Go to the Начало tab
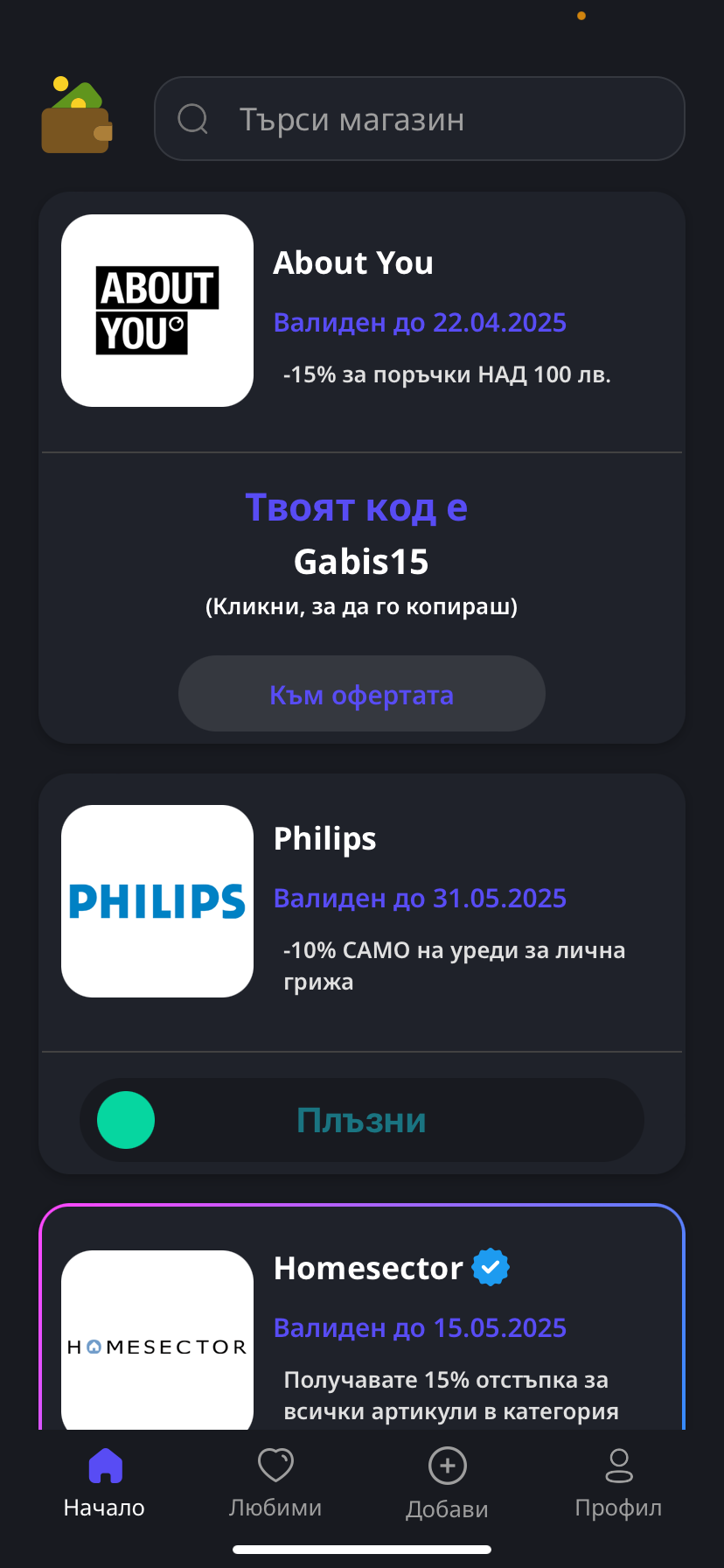Image resolution: width=724 pixels, height=1568 pixels. [x=104, y=1484]
